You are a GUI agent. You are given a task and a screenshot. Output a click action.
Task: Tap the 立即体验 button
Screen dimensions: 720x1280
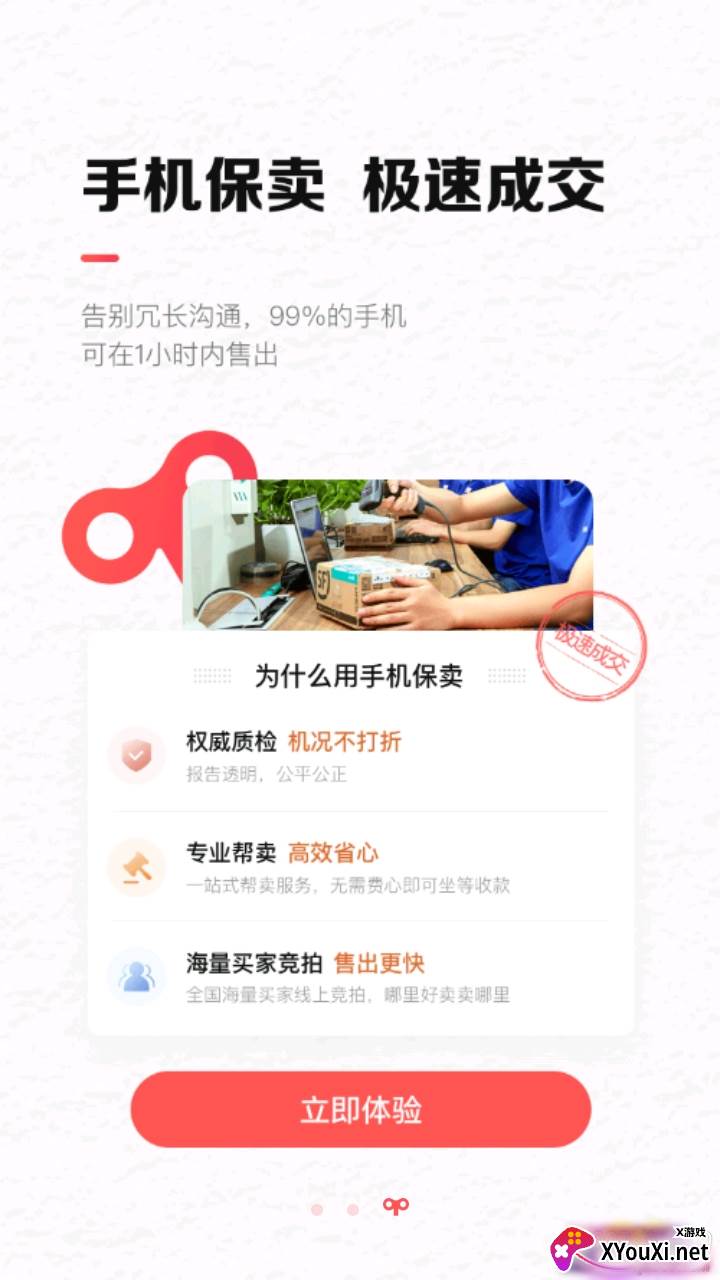361,1109
